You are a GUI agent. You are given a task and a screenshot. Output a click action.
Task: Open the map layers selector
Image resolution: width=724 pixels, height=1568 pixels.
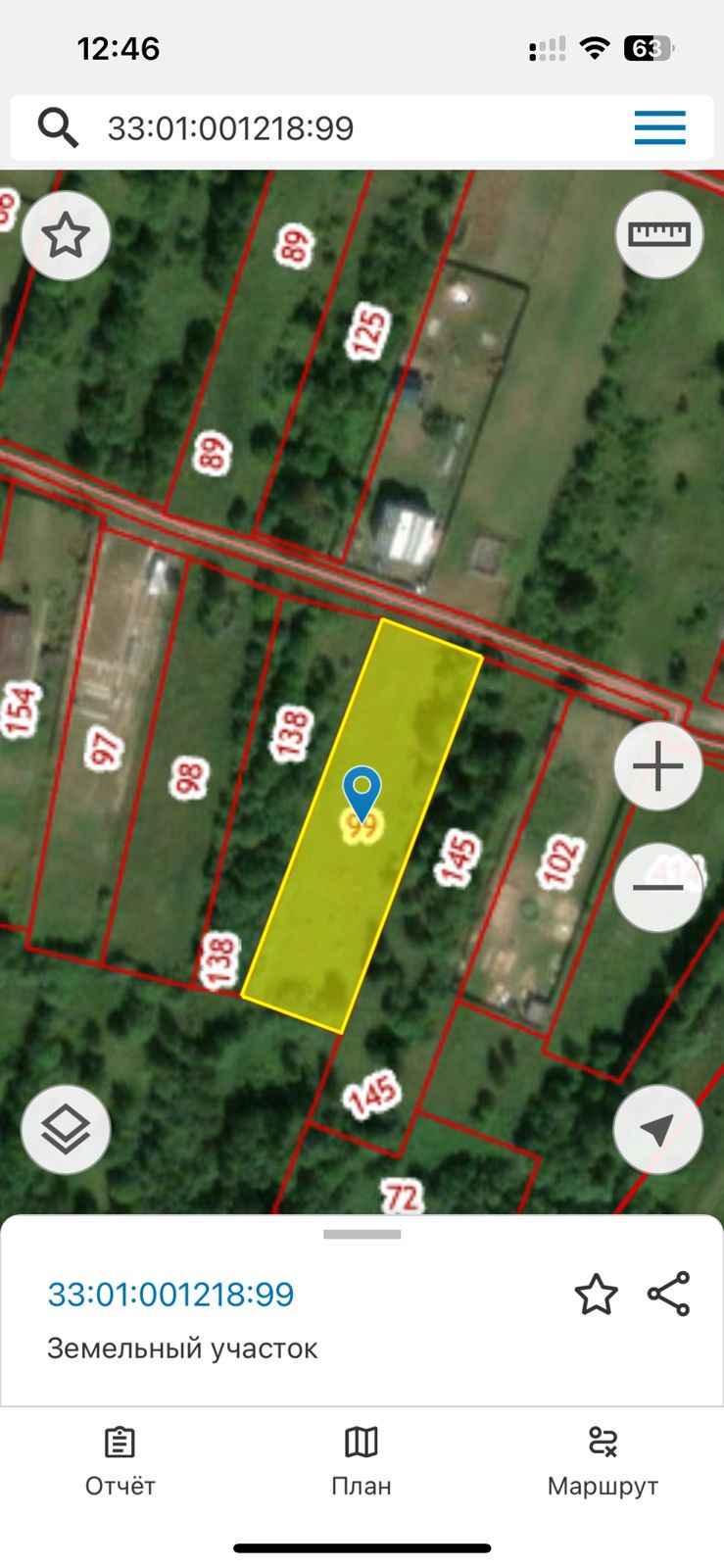tap(66, 1130)
